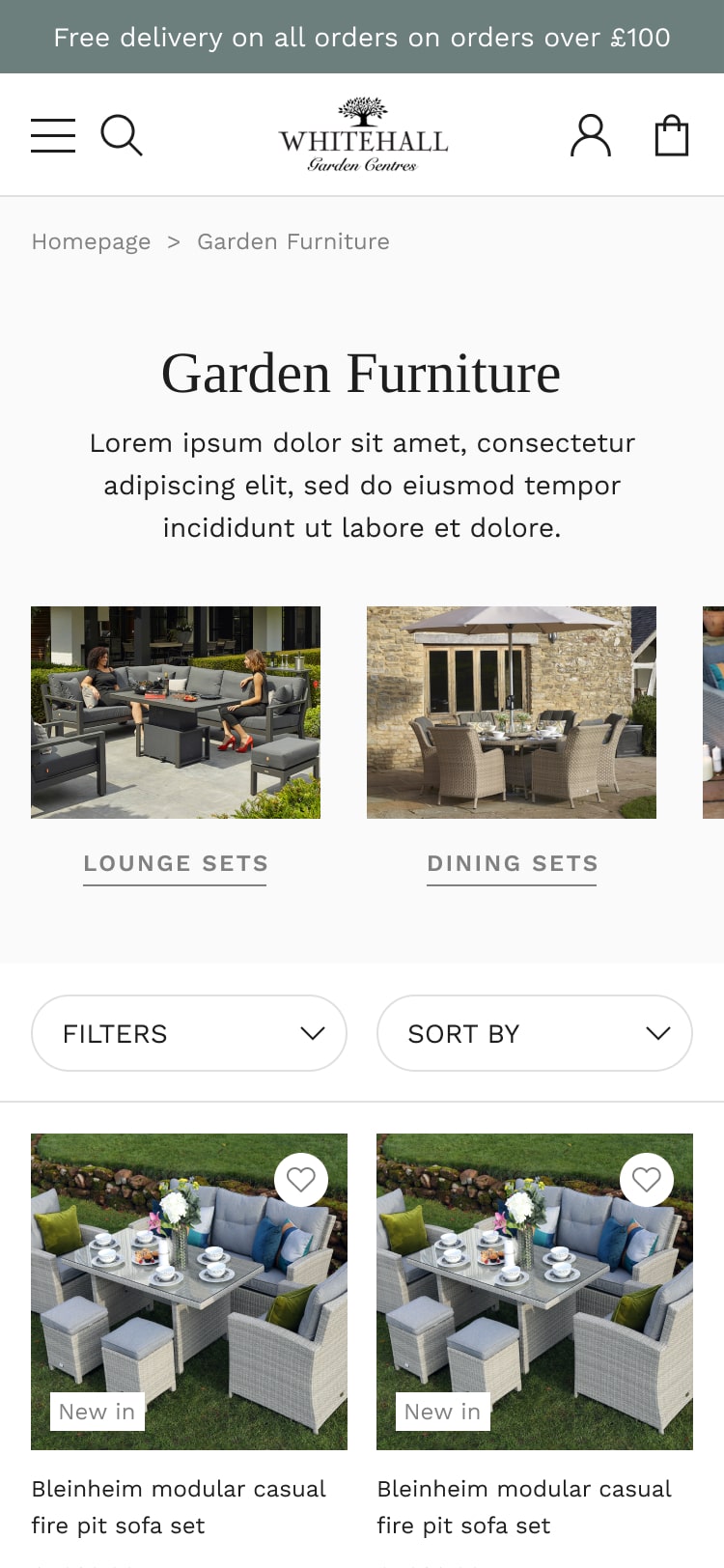The width and height of the screenshot is (724, 1568).
Task: Expand the FILTERS dropdown
Action: (x=189, y=1033)
